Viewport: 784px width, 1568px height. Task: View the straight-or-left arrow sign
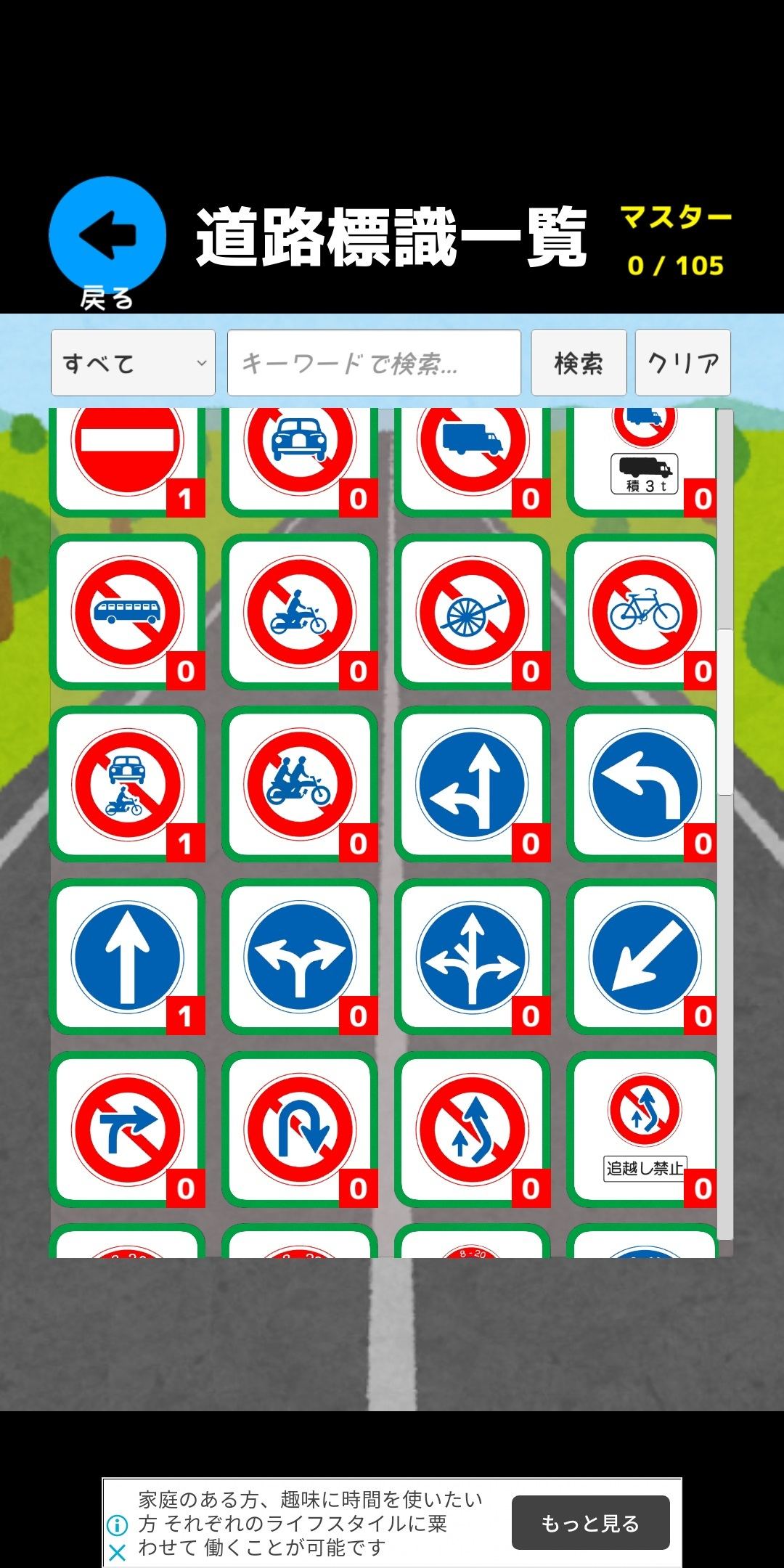[x=472, y=784]
